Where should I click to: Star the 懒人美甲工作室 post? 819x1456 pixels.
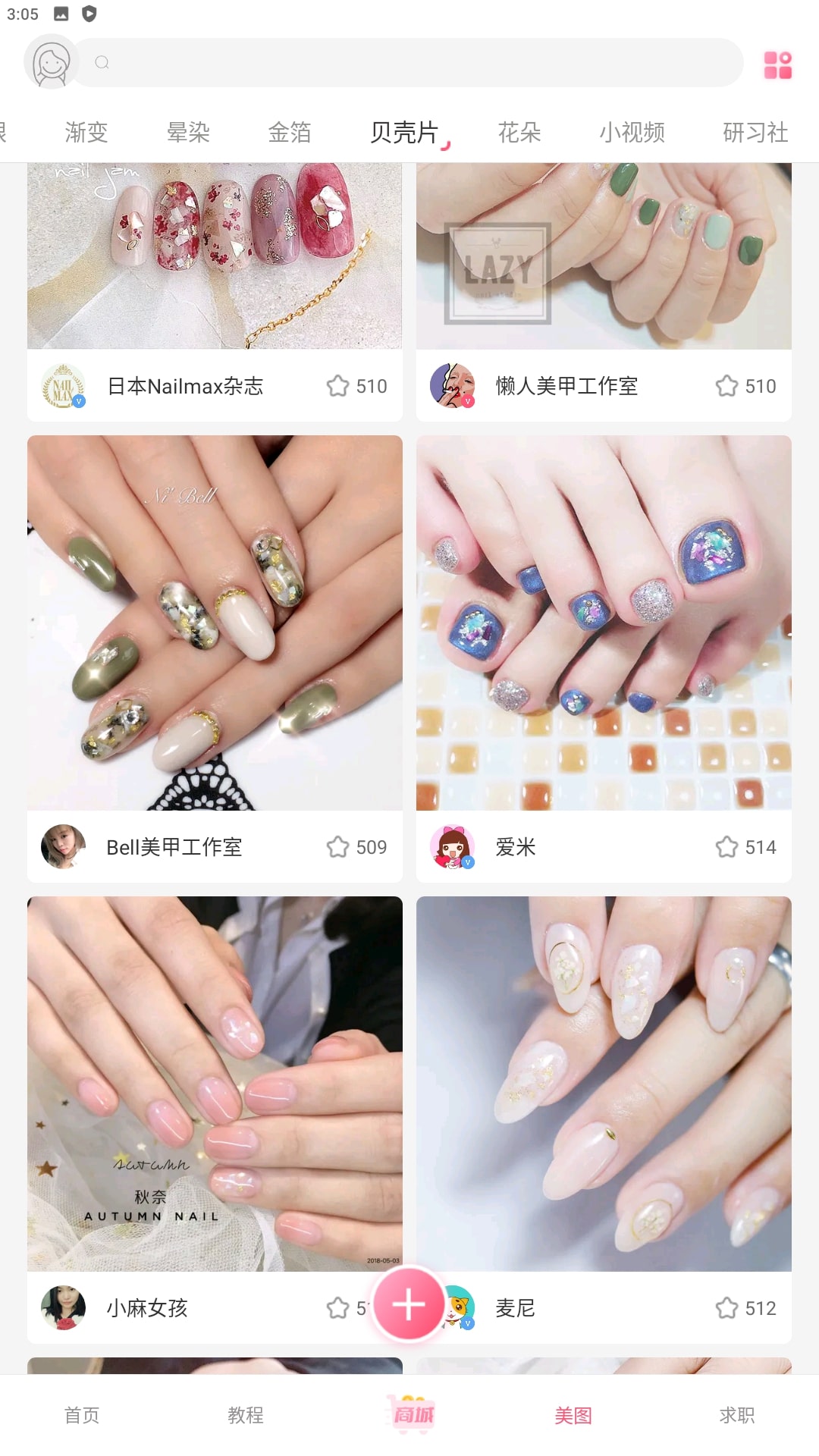[726, 386]
